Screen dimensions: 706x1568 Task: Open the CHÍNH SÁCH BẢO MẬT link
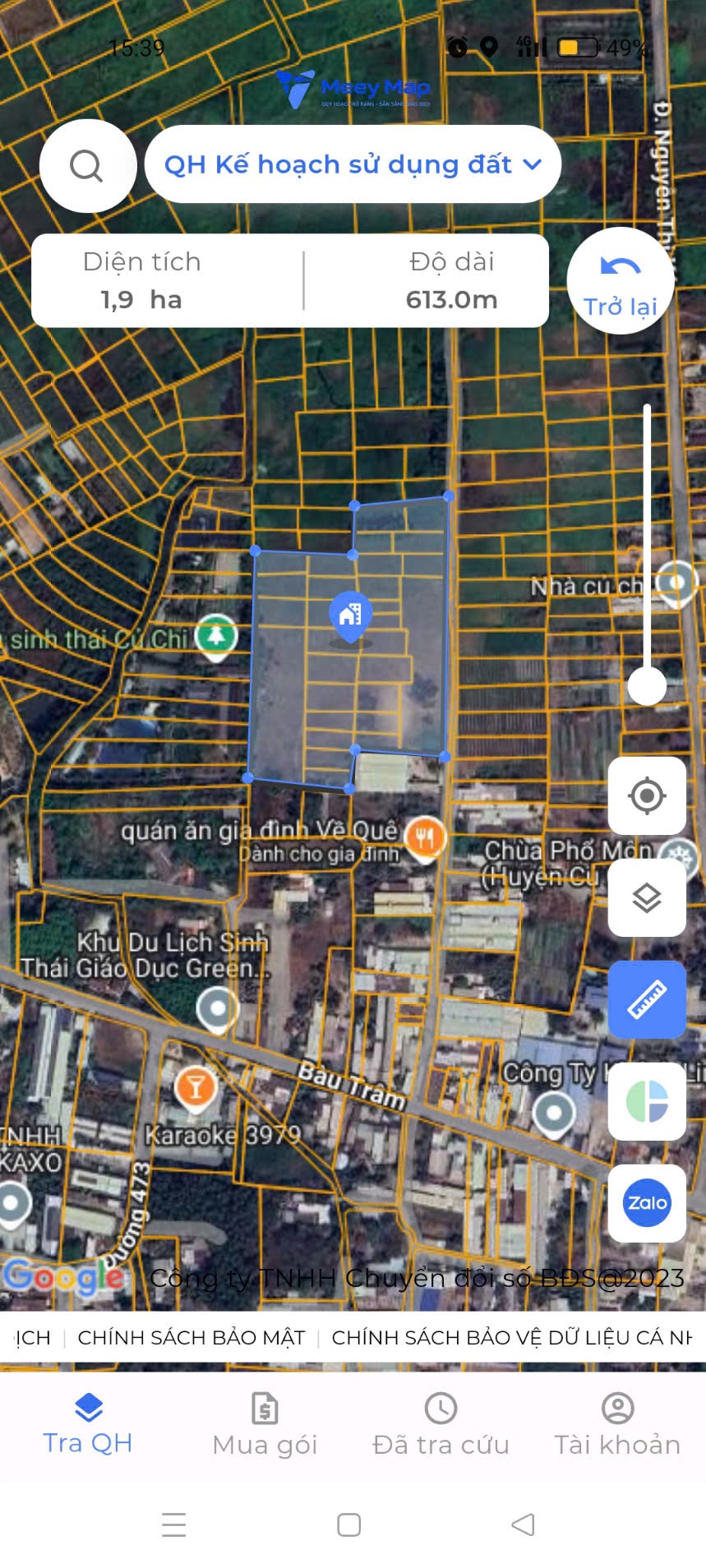tap(191, 1338)
